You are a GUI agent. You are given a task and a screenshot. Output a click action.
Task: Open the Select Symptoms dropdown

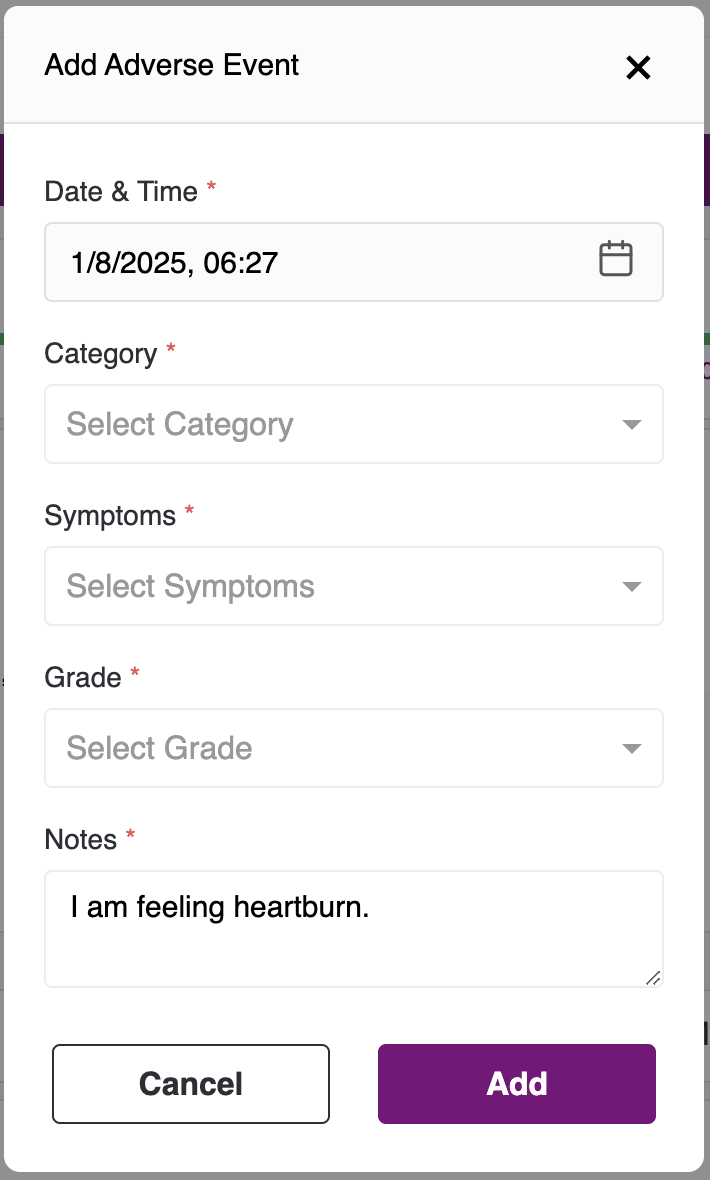click(354, 586)
